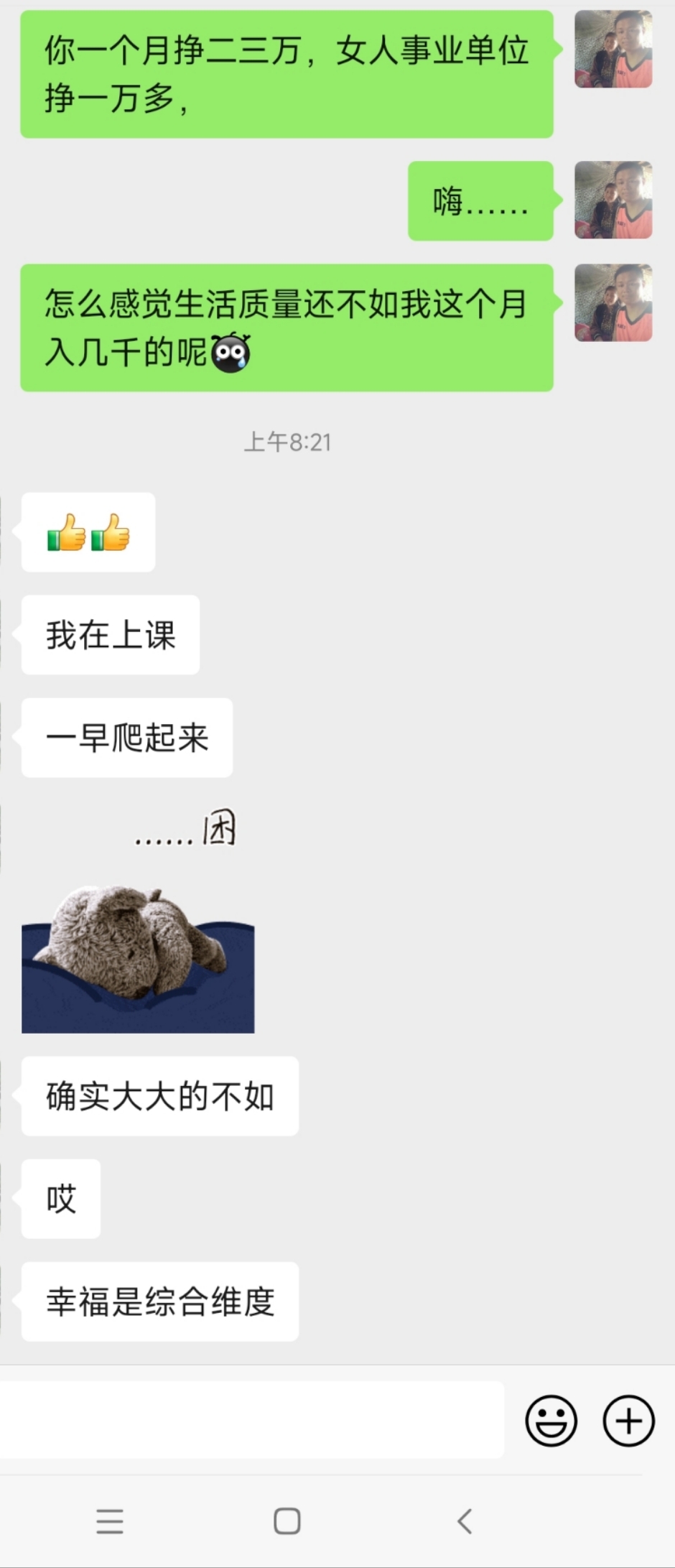Open system recent apps menu
675x1568 pixels.
pos(110,1521)
